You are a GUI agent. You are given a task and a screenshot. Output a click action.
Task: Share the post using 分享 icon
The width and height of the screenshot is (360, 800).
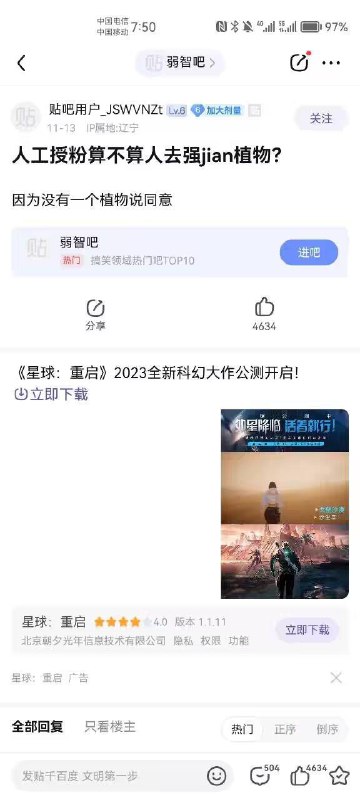click(95, 315)
